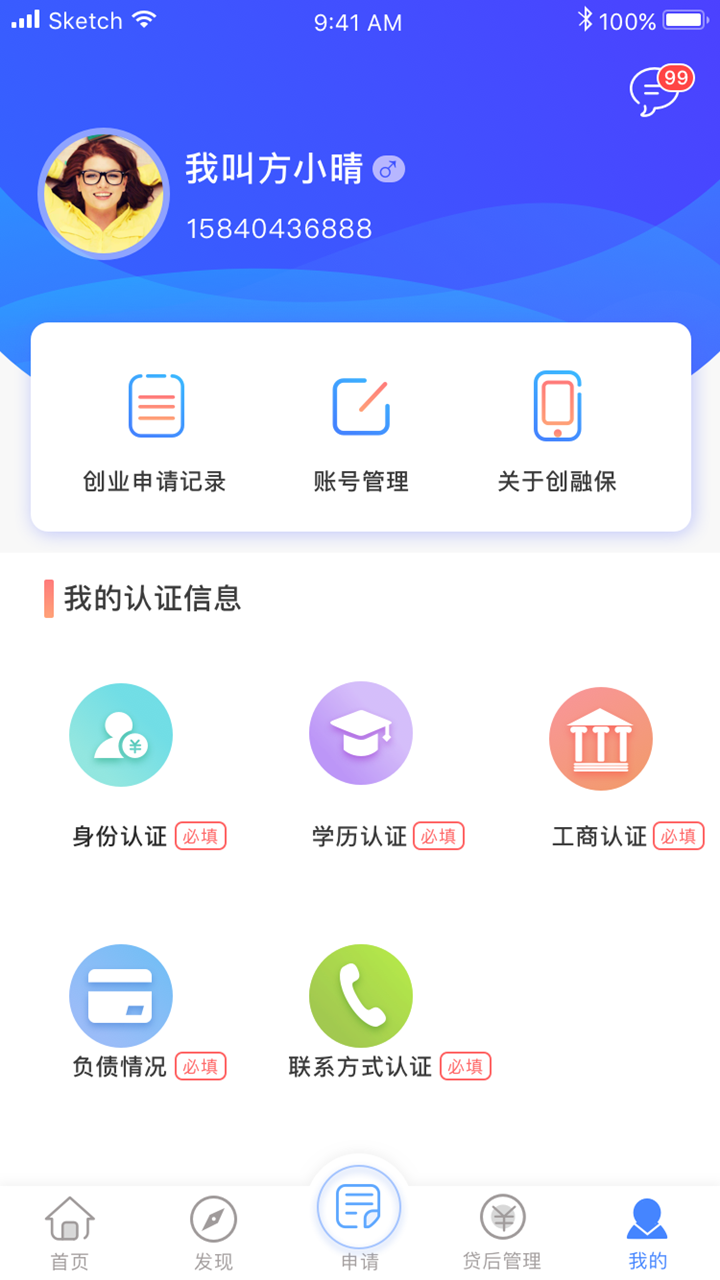This screenshot has width=720, height=1280.
Task: Switch to the 首页 home tab
Action: point(69,1233)
